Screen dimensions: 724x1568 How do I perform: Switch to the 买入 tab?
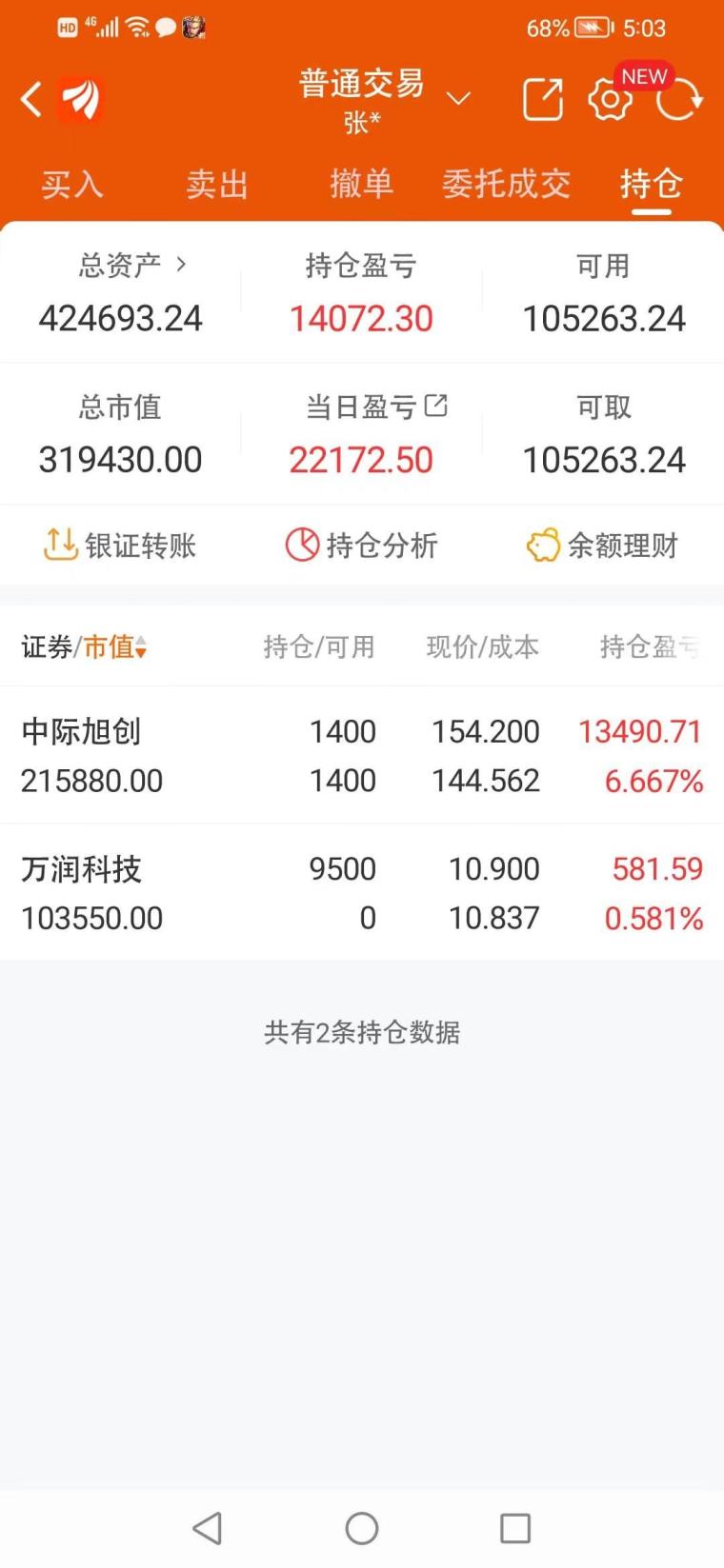click(x=72, y=184)
